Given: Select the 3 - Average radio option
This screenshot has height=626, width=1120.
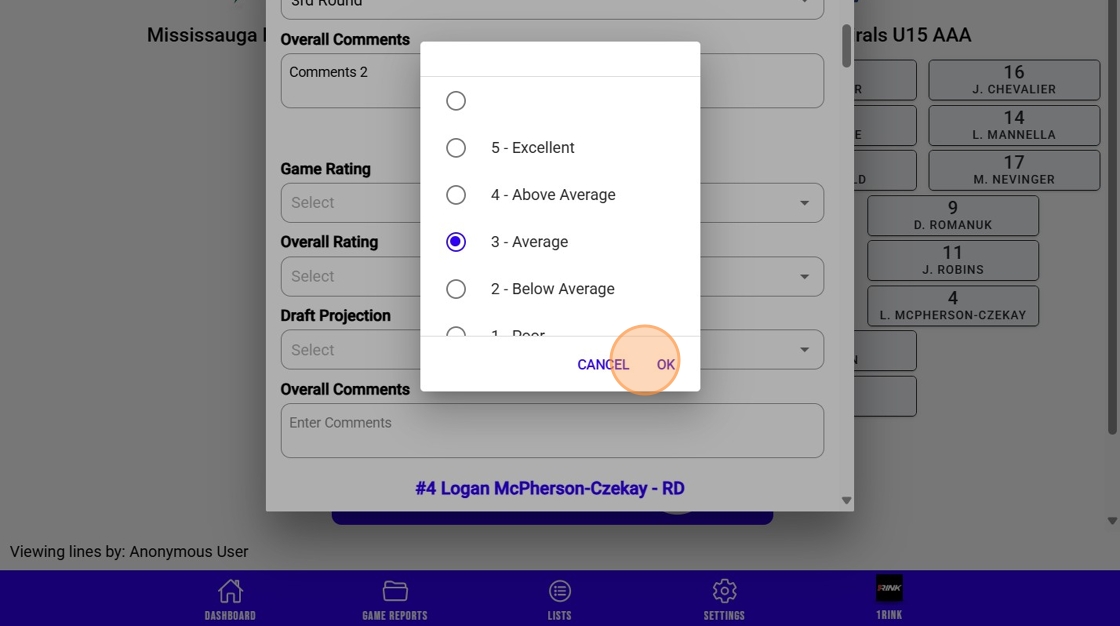Looking at the screenshot, I should (x=456, y=242).
